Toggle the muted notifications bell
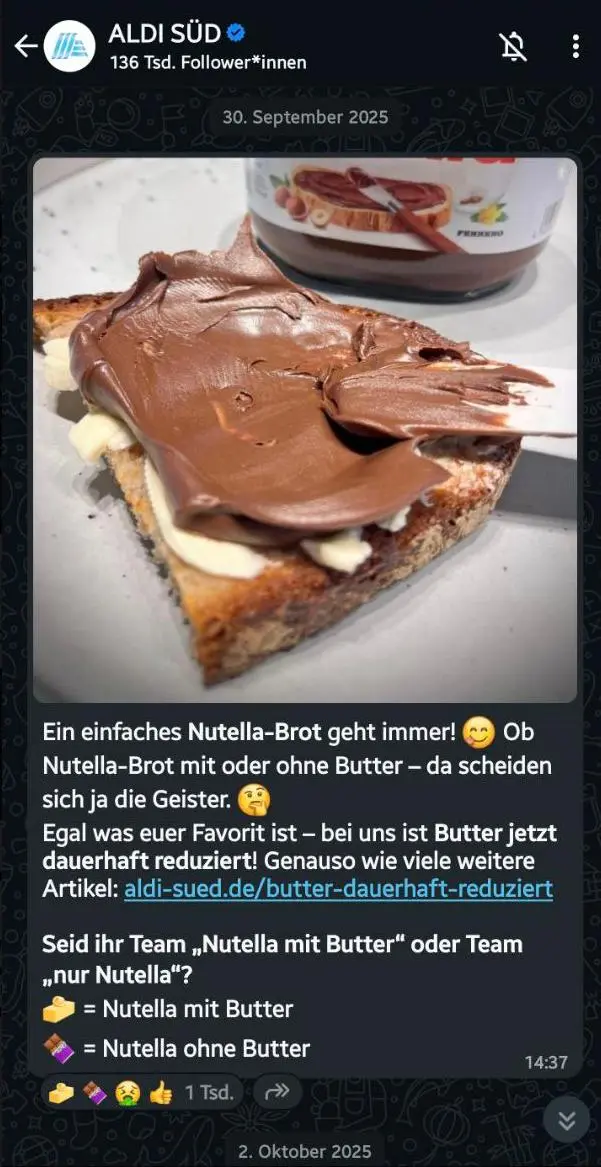The height and width of the screenshot is (1167, 601). 513,46
